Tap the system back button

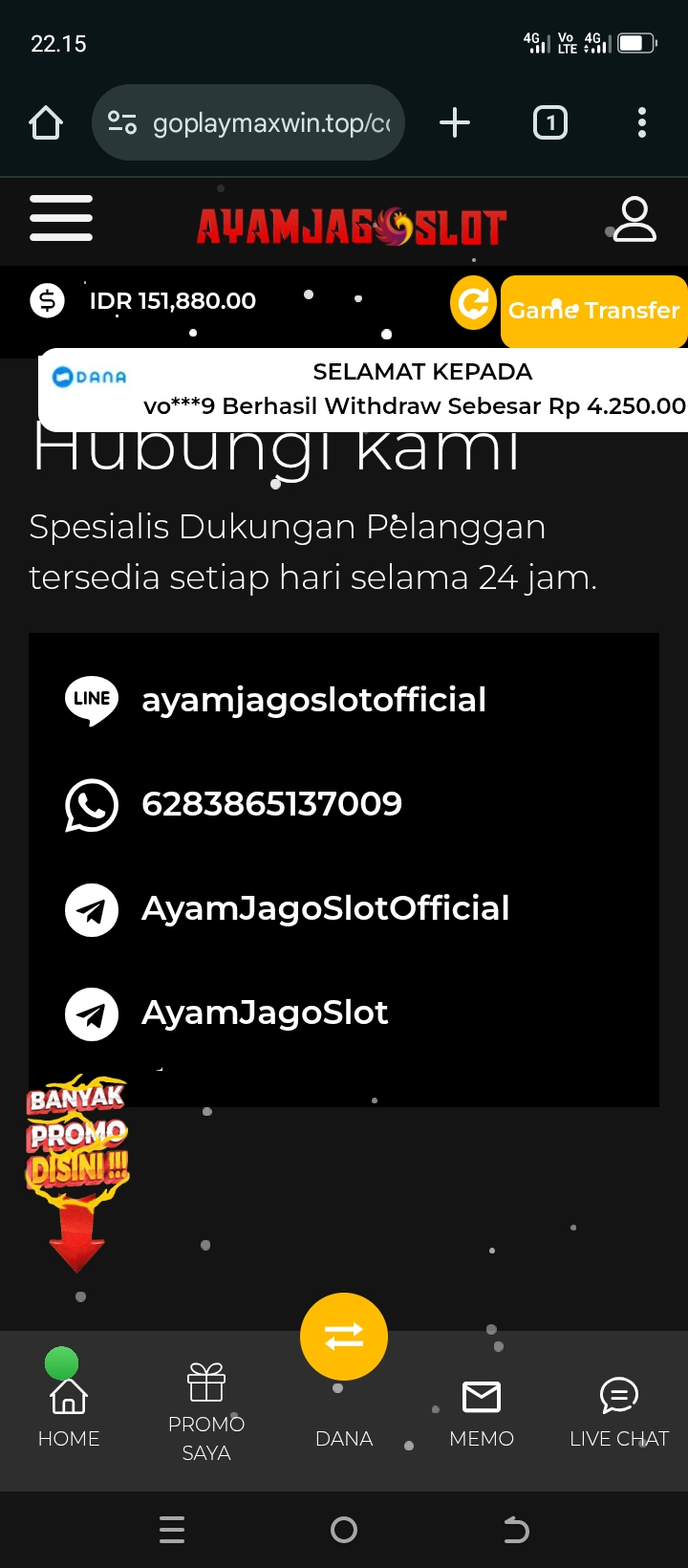516,1530
